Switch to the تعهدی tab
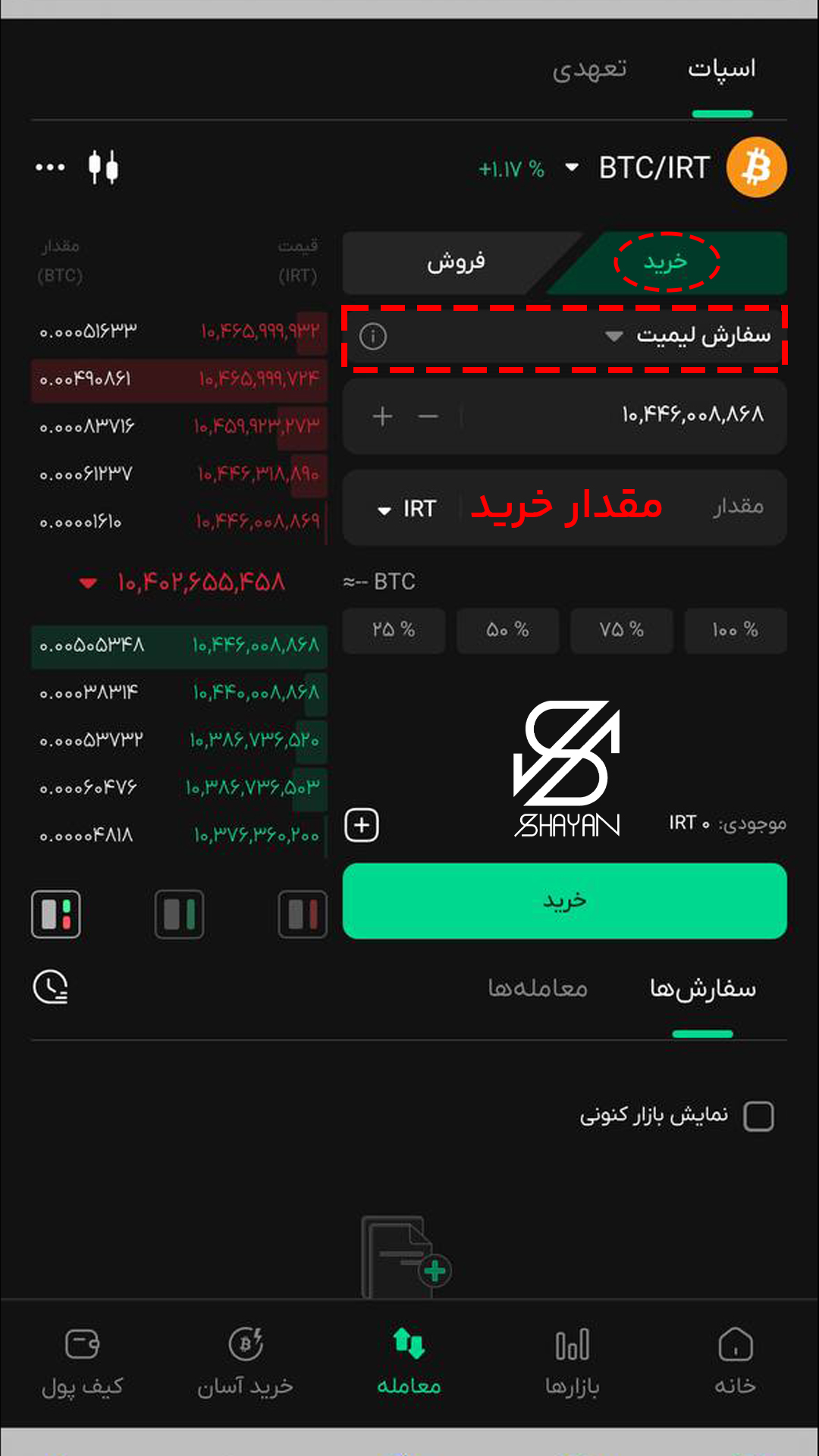Viewport: 819px width, 1456px height. 589,70
